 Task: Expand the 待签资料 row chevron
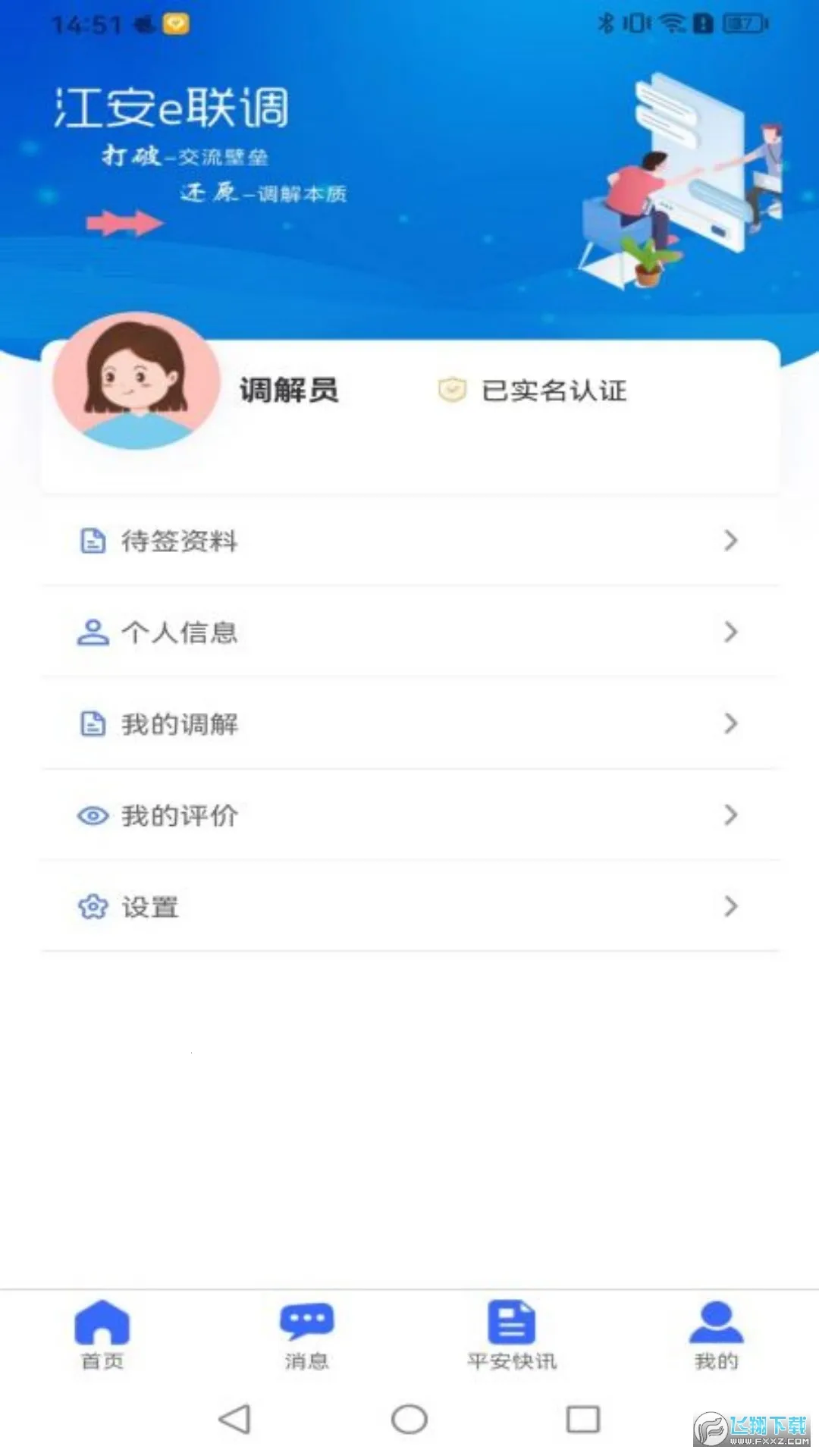[730, 541]
